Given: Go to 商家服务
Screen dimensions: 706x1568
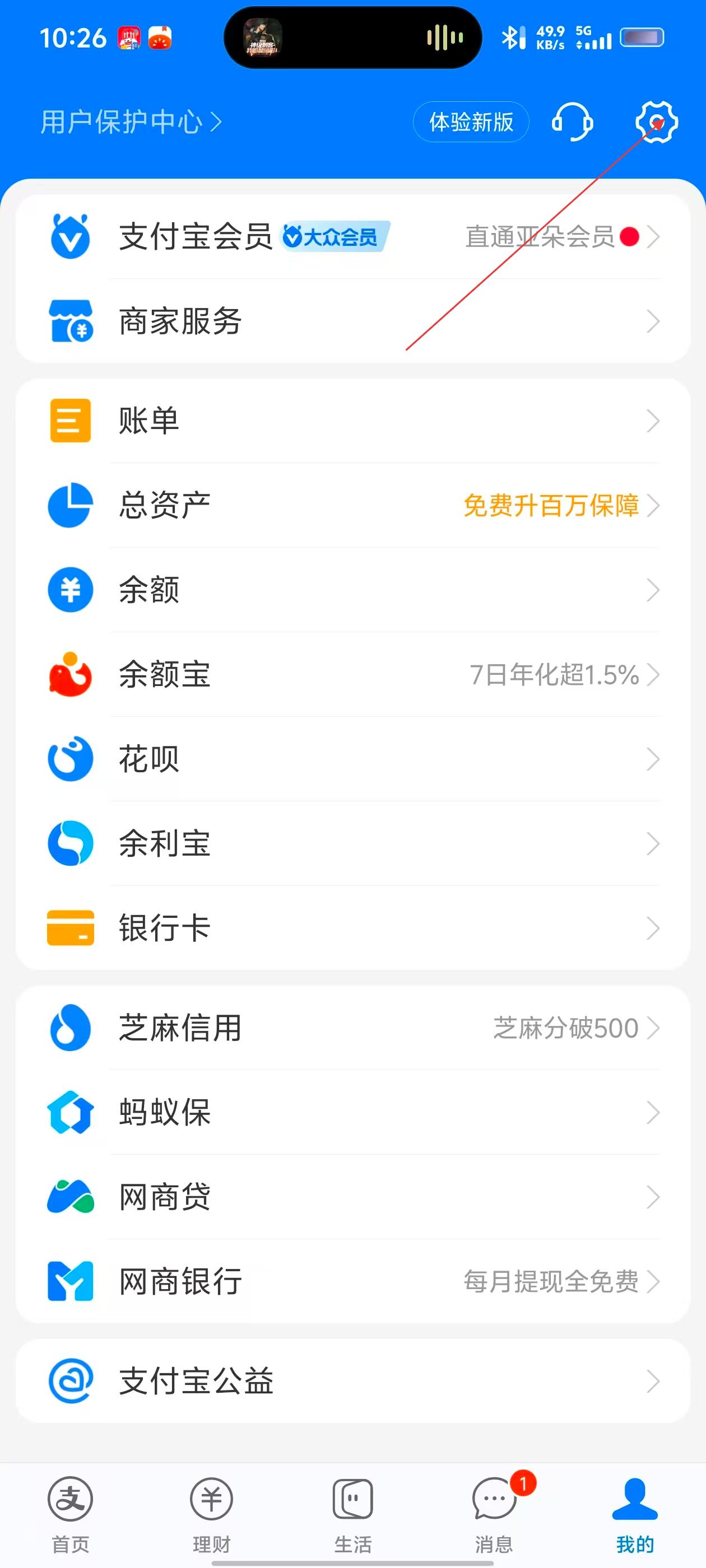Looking at the screenshot, I should click(x=352, y=321).
